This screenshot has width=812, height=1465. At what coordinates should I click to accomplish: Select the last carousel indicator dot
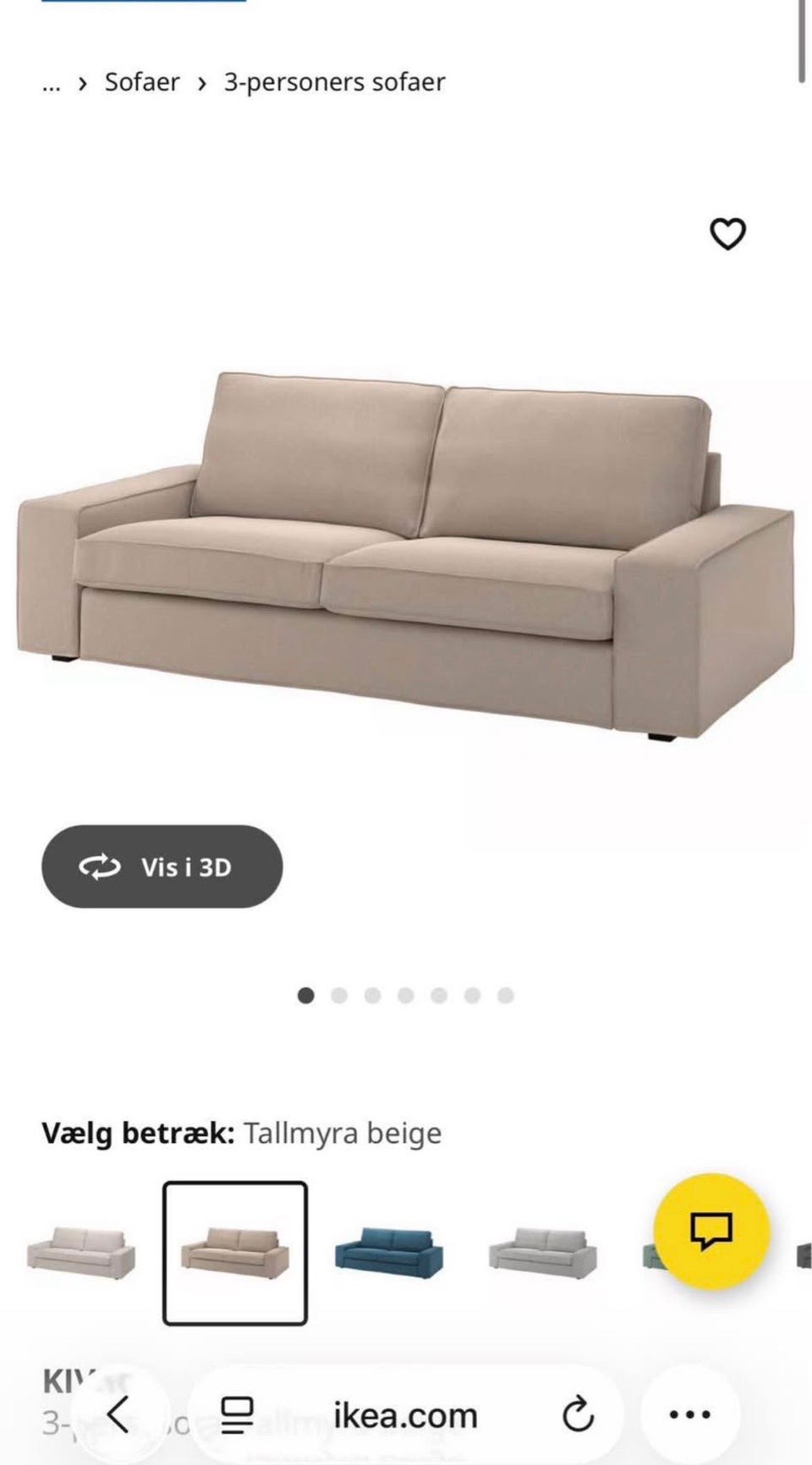505,996
